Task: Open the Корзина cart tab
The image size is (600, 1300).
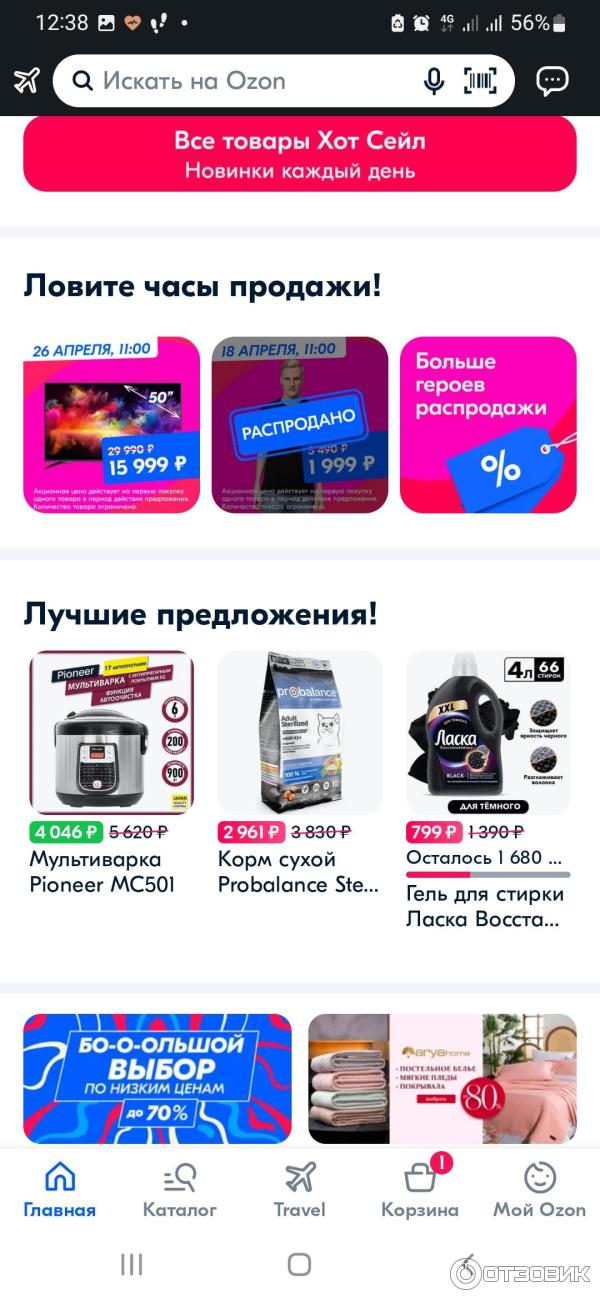Action: click(x=420, y=1190)
